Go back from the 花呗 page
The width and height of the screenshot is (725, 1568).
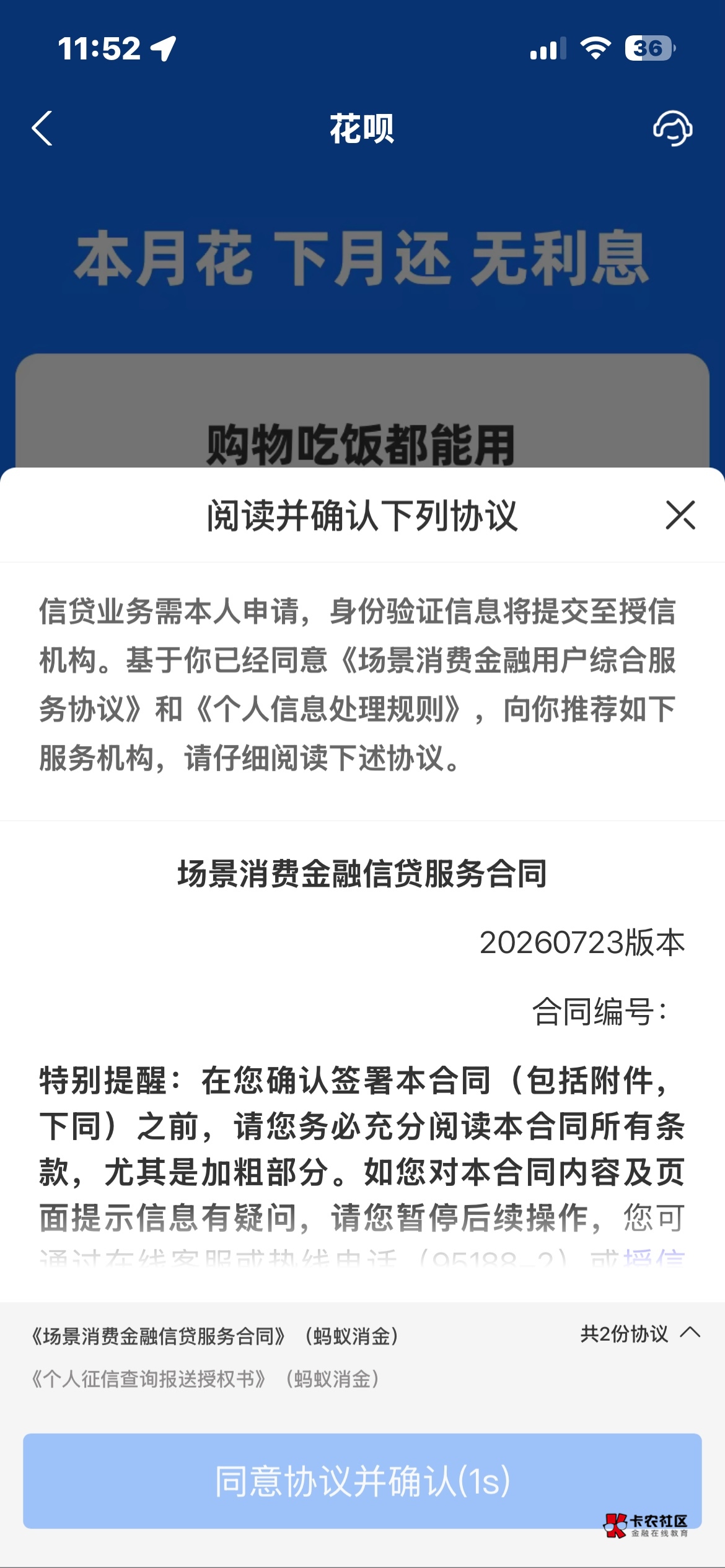[x=42, y=129]
